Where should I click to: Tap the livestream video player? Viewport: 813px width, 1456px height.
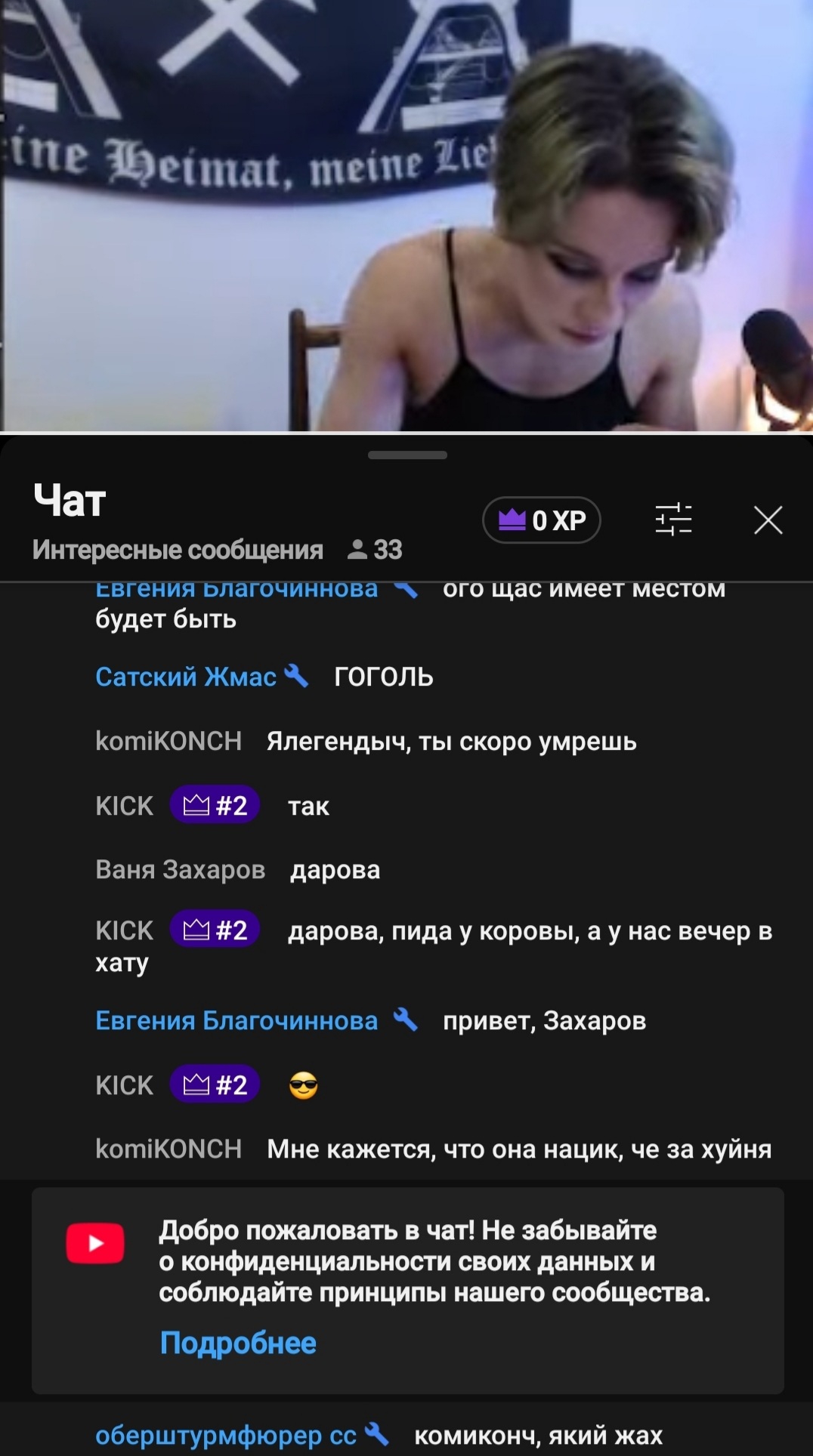[406, 215]
